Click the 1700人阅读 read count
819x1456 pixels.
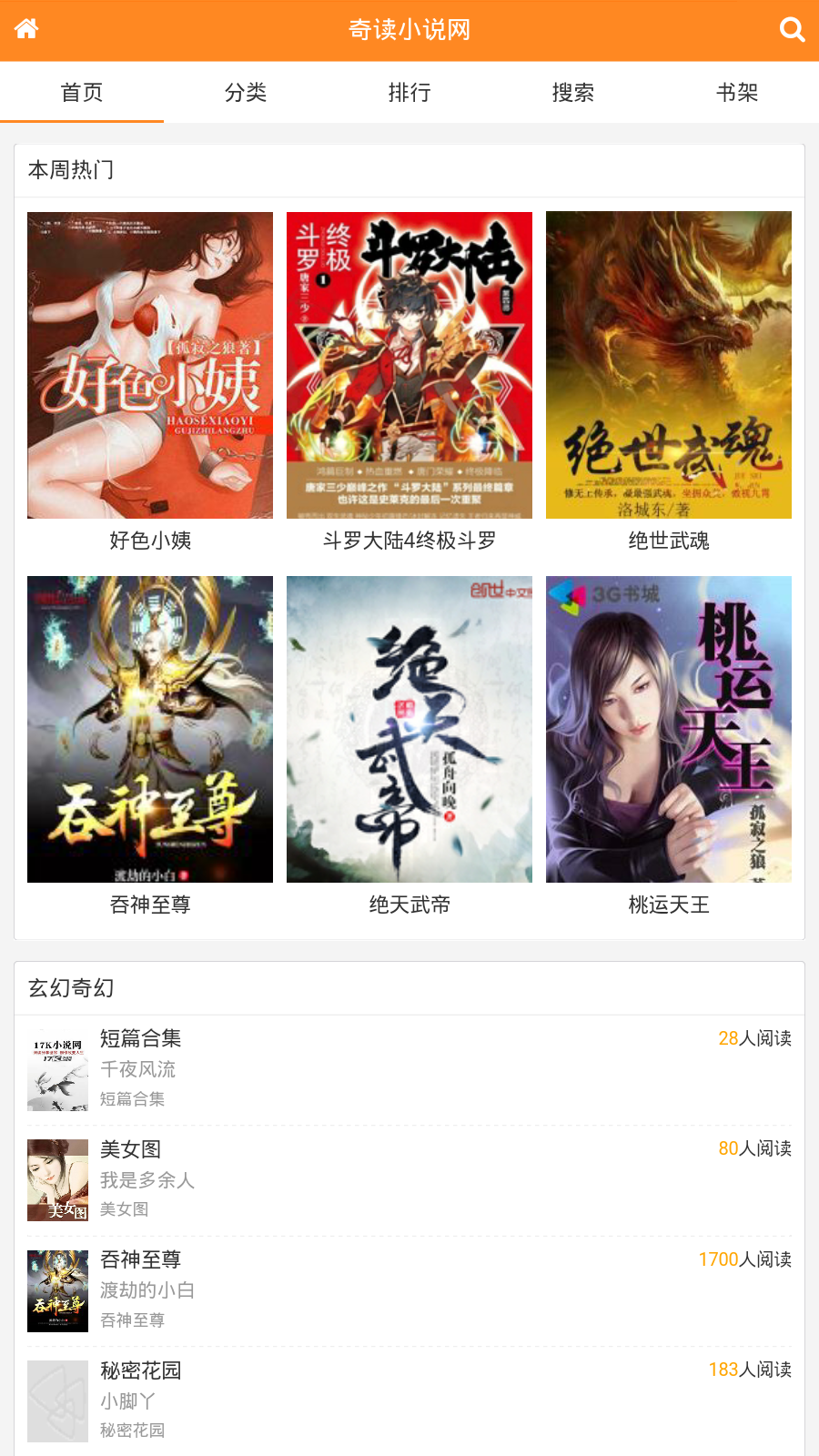[x=746, y=1259]
